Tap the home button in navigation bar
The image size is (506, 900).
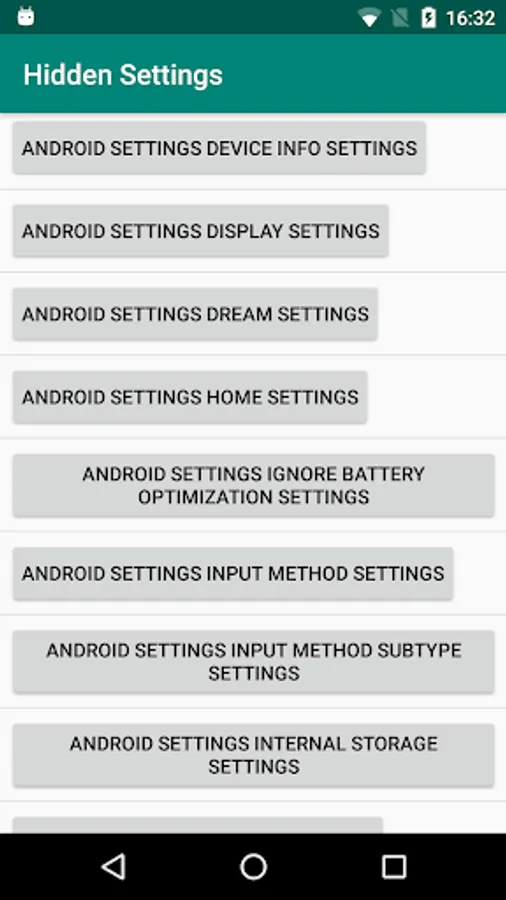coord(253,866)
